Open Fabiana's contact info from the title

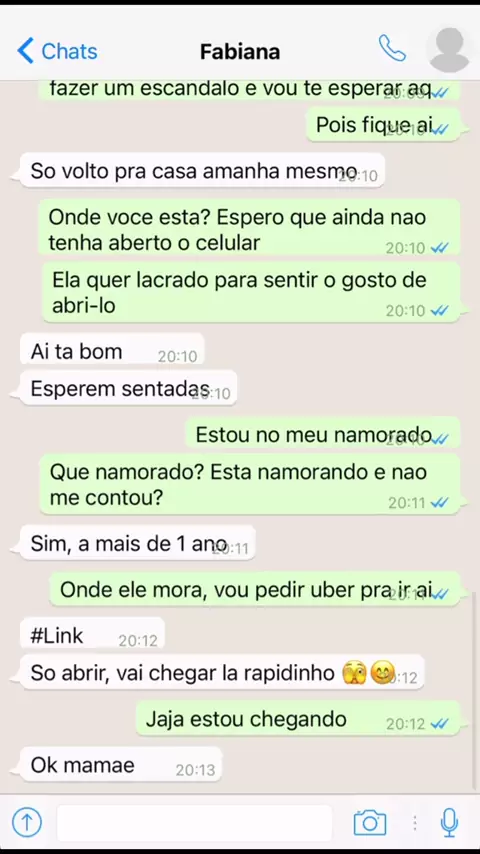pos(240,52)
